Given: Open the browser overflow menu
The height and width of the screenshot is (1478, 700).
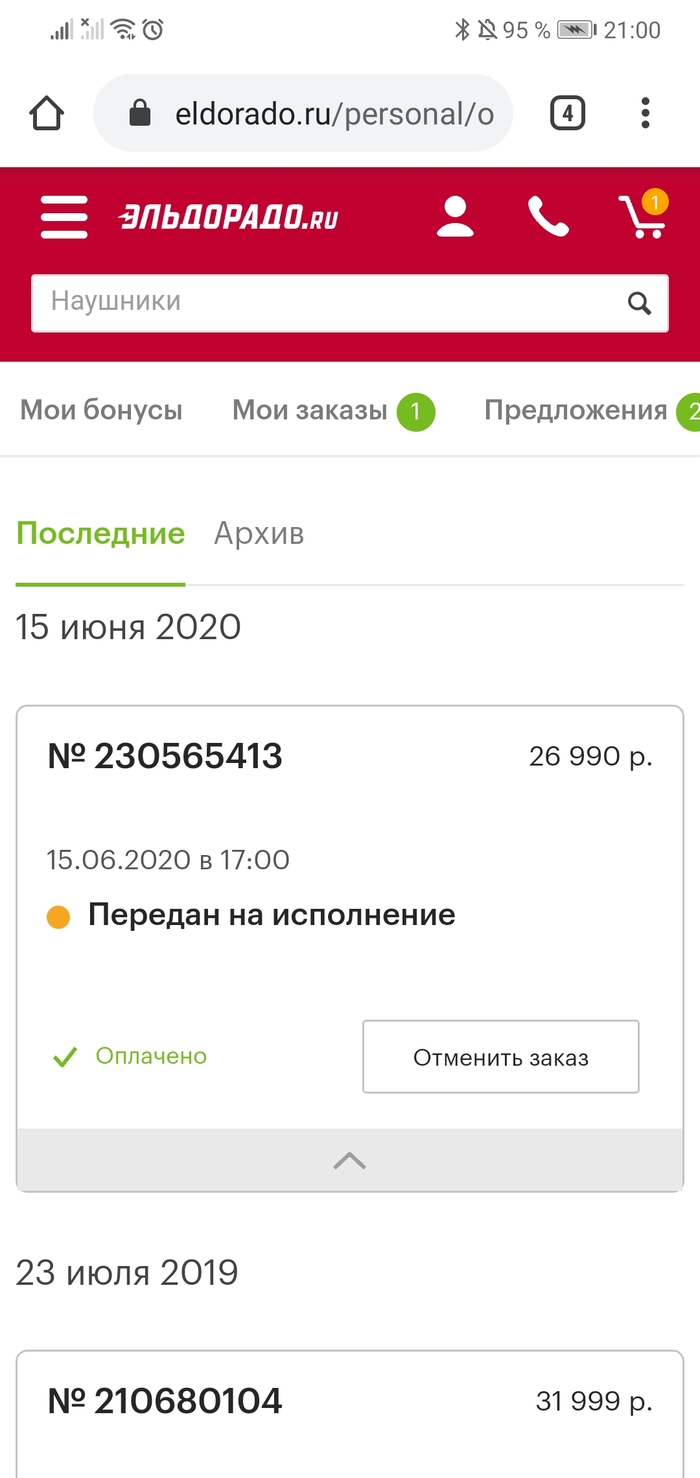Looking at the screenshot, I should 646,114.
